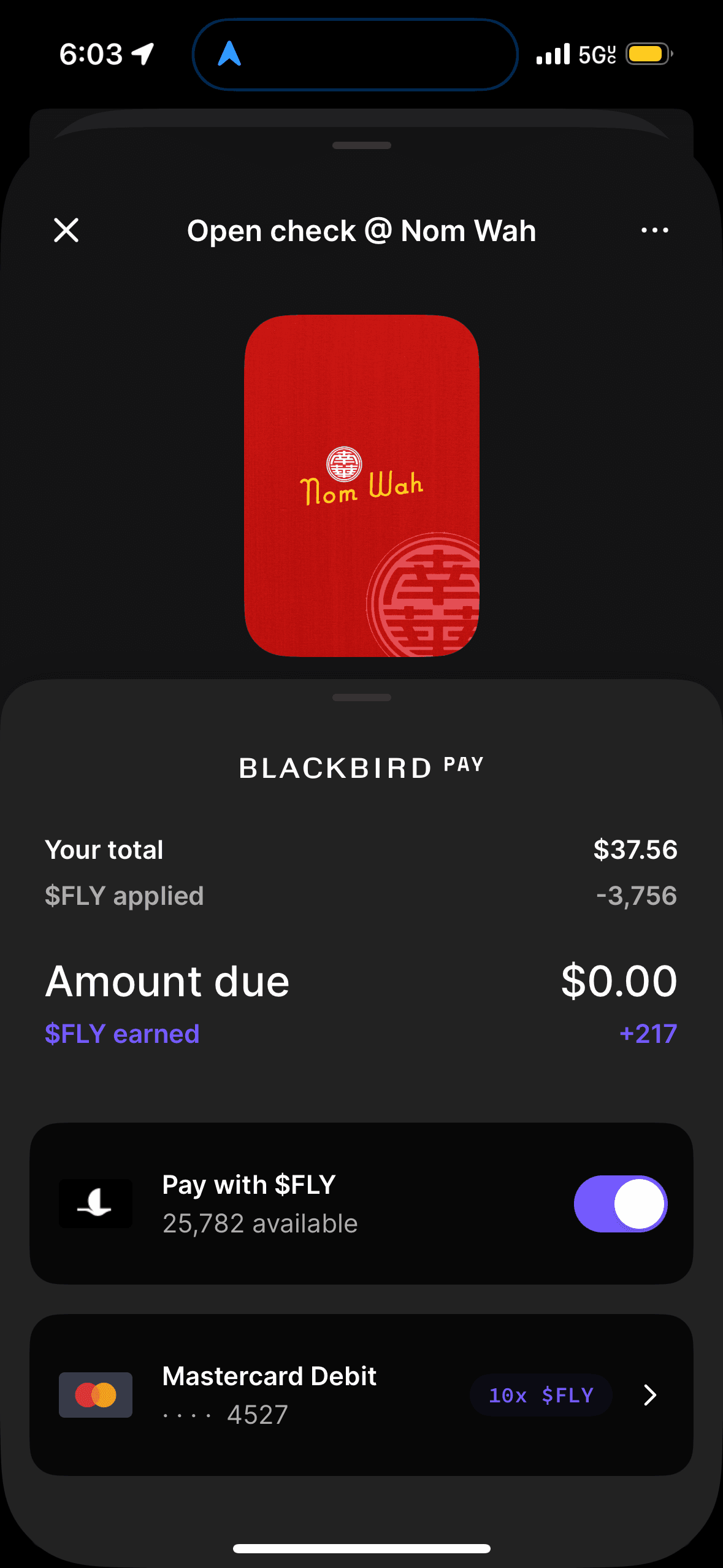Close the open check screen

[x=66, y=231]
